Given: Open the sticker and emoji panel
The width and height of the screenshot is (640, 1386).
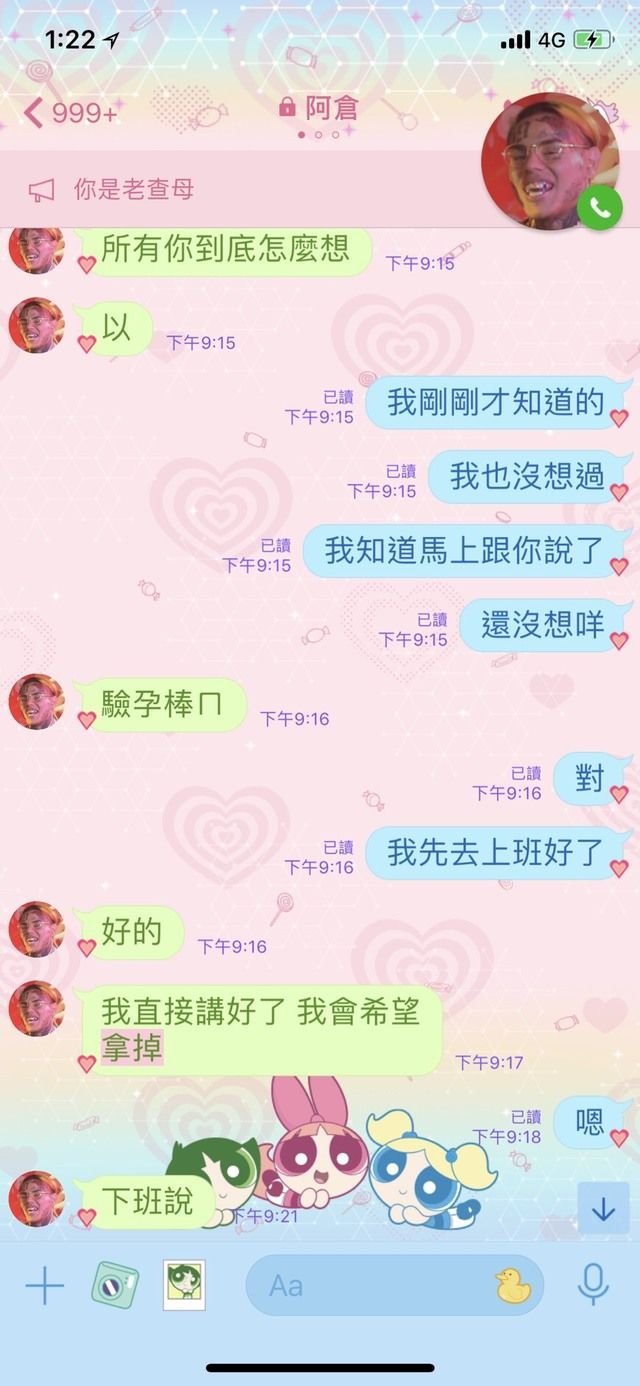Looking at the screenshot, I should pyautogui.click(x=513, y=1285).
